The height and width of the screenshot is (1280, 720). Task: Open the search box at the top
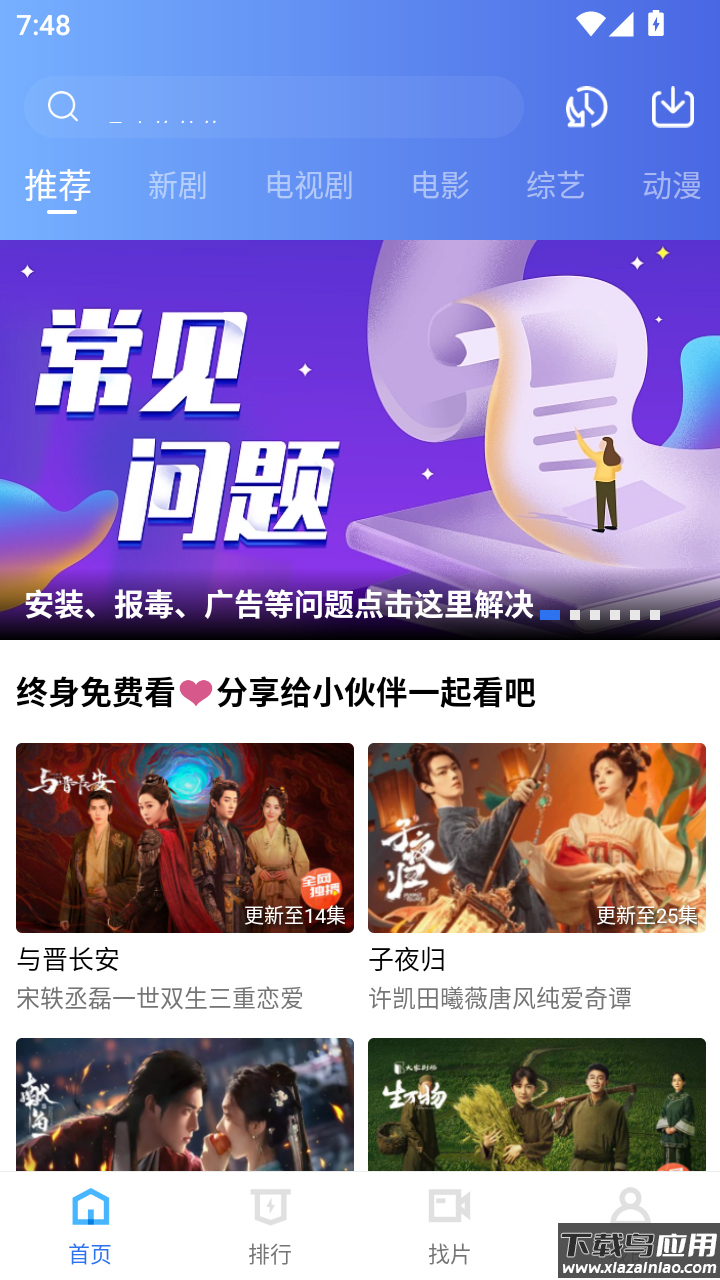[272, 107]
